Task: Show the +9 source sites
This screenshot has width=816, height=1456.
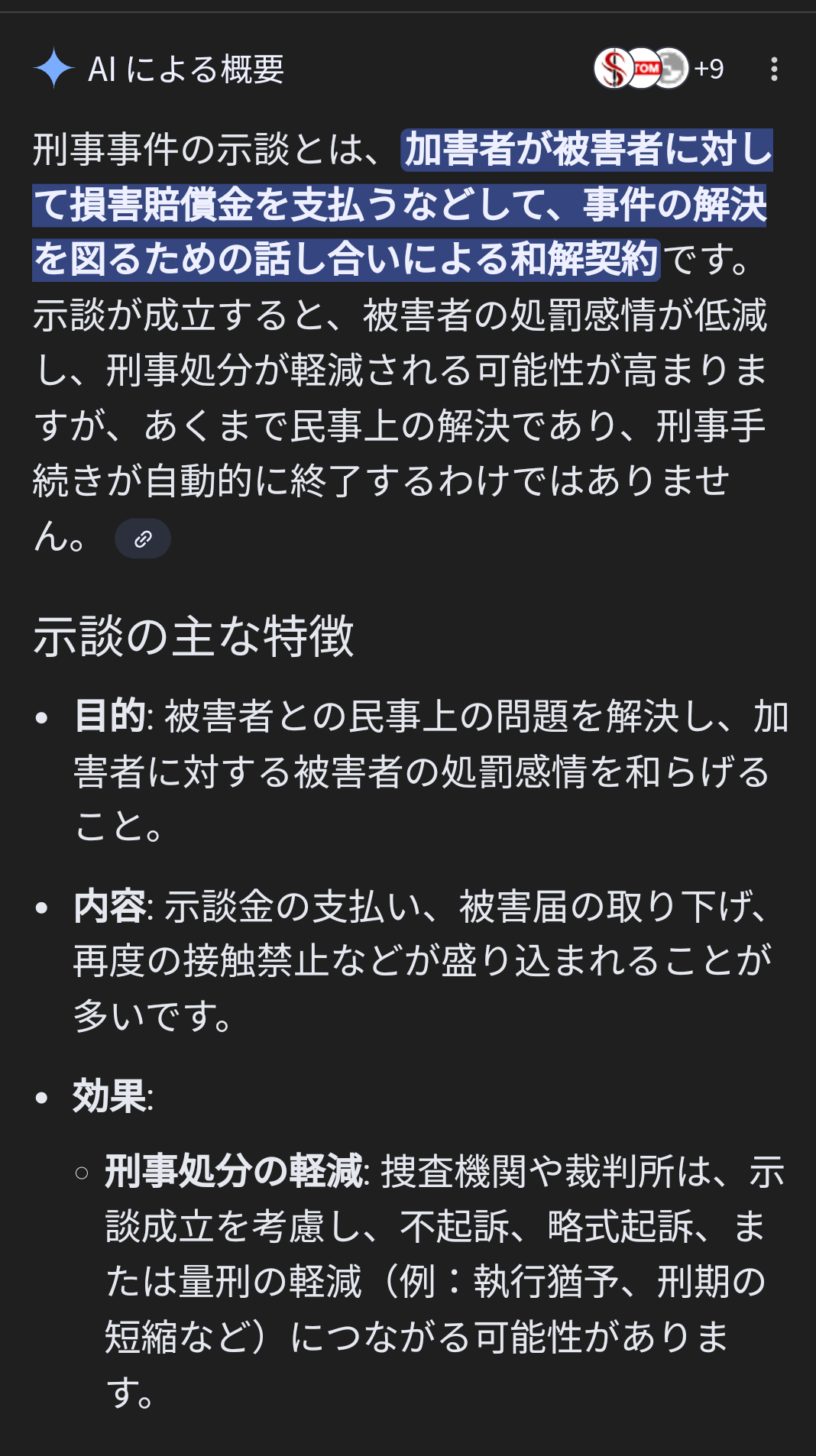Action: pos(708,70)
